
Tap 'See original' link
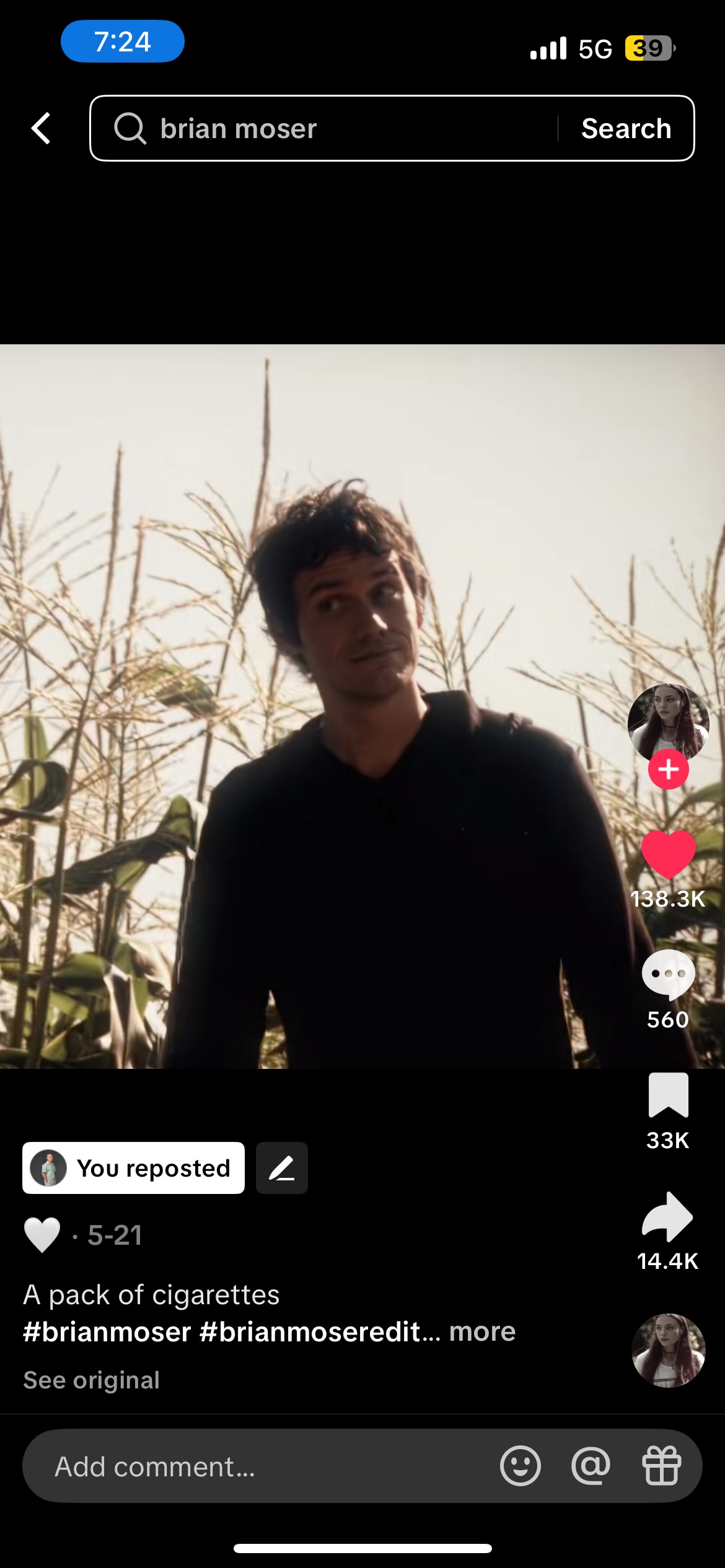pyautogui.click(x=92, y=1380)
